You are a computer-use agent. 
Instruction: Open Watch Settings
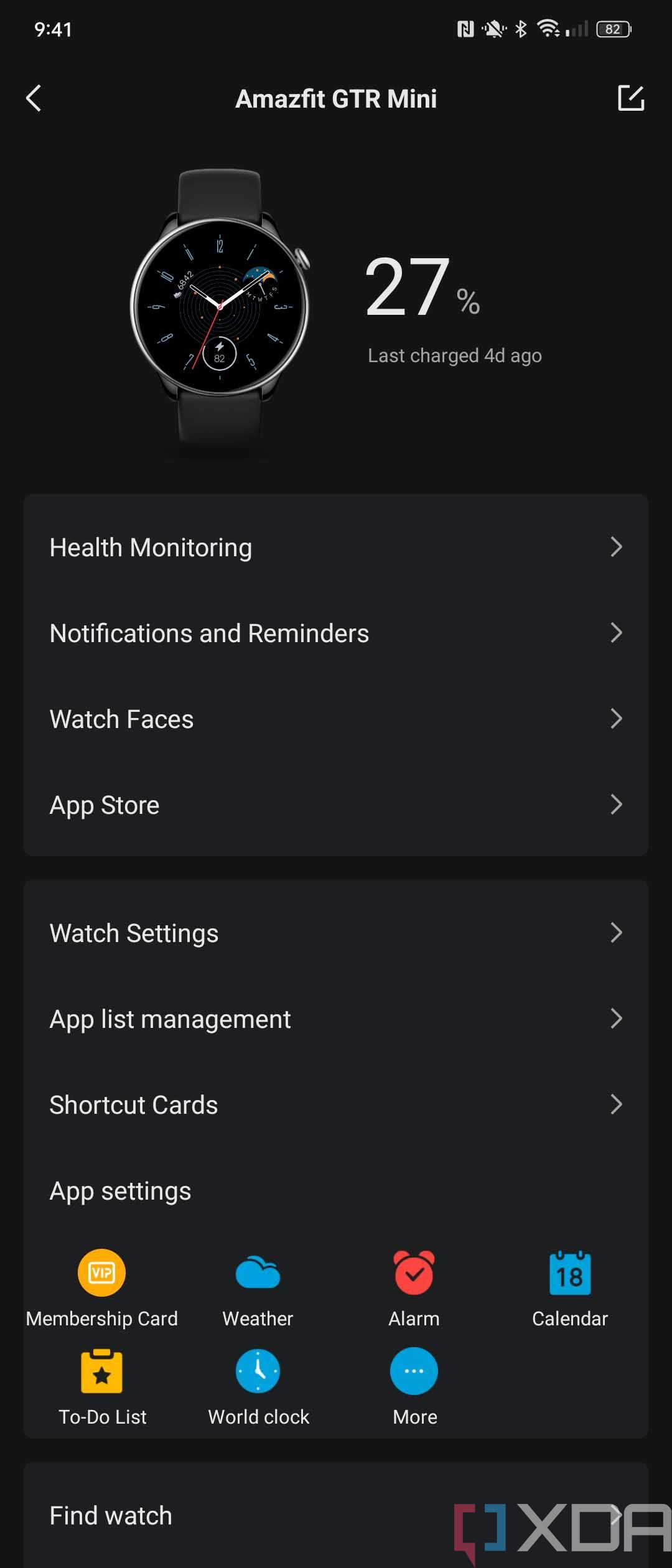(x=336, y=933)
